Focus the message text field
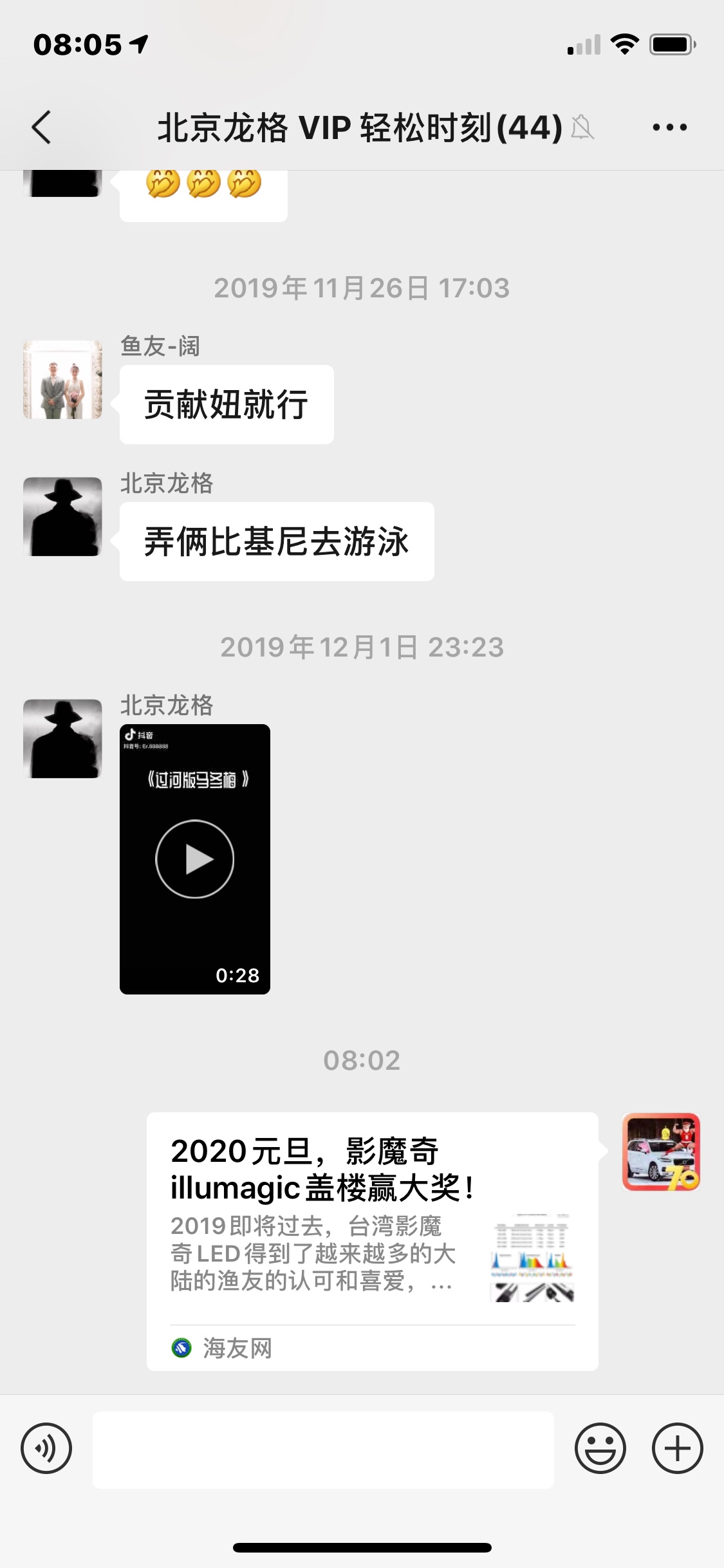 (323, 1450)
